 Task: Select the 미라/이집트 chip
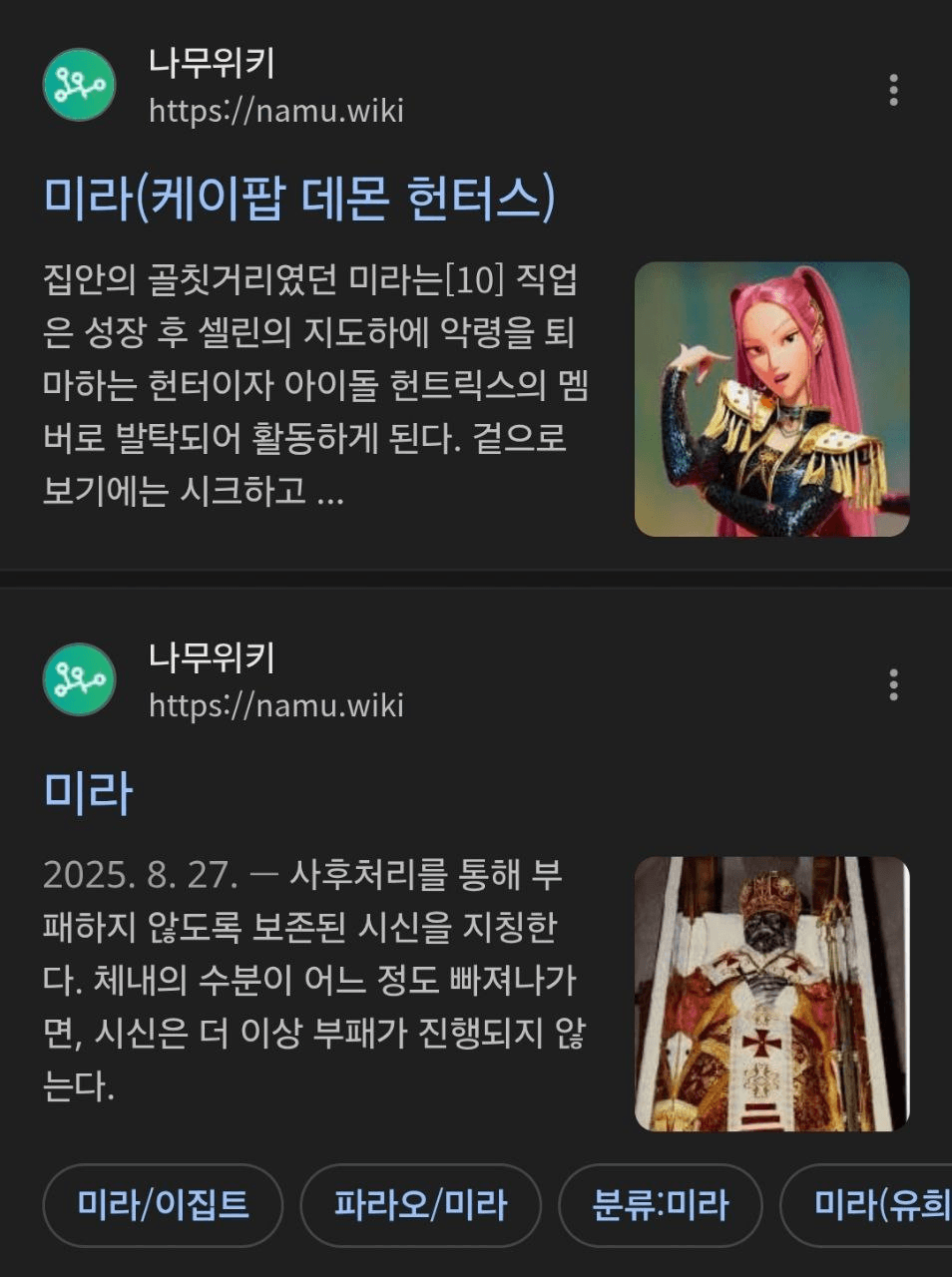163,1205
